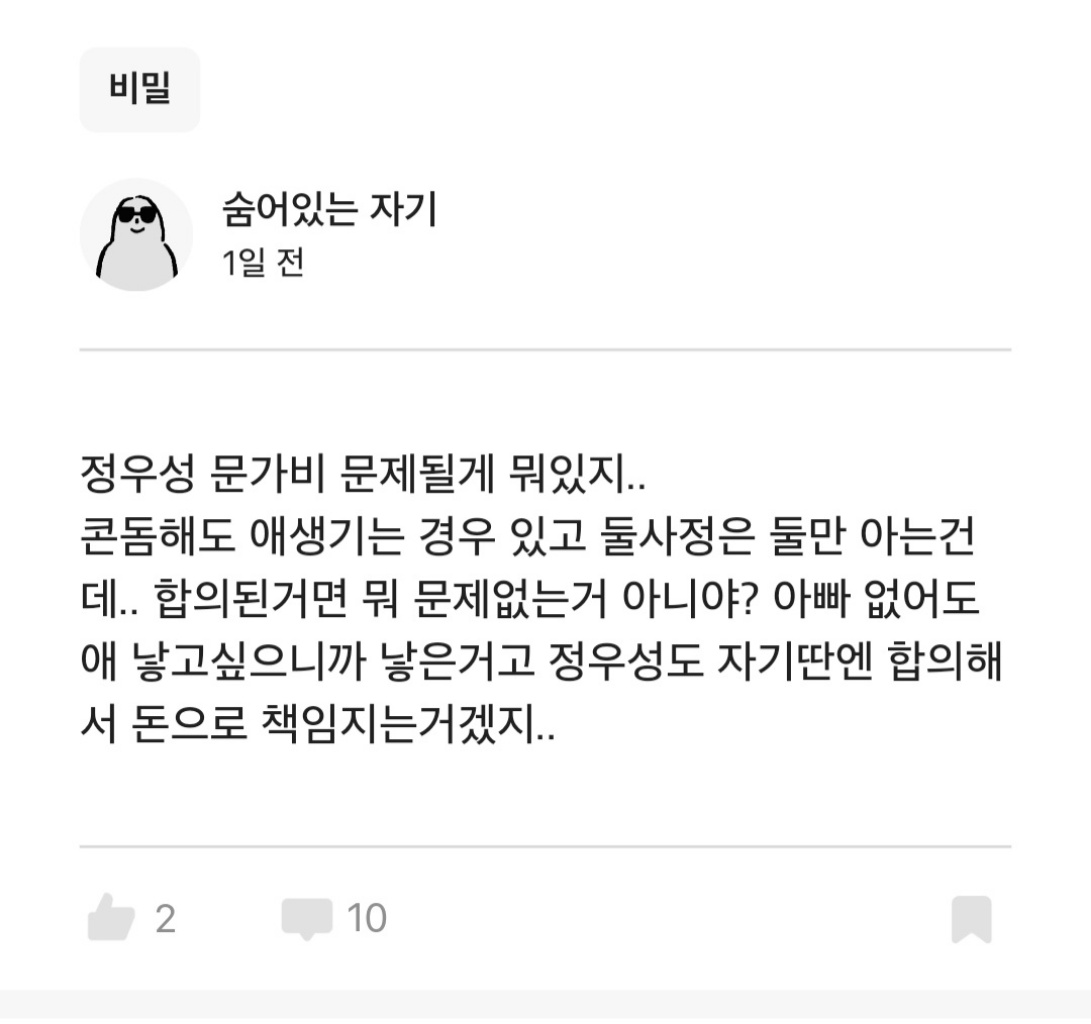1091x1024 pixels.
Task: Like this post with the thumbs-up icon
Action: click(x=111, y=918)
